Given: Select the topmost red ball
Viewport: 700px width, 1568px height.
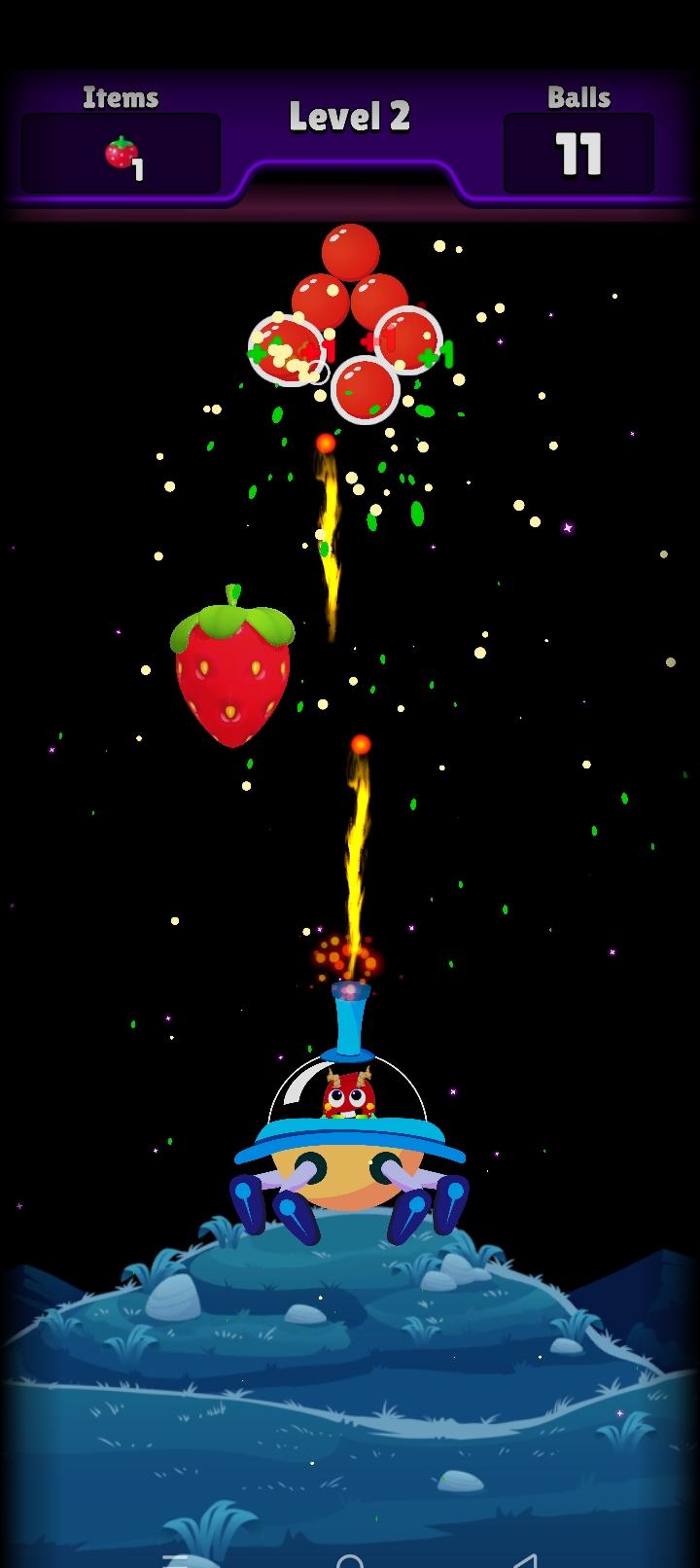Looking at the screenshot, I should coord(350,251).
